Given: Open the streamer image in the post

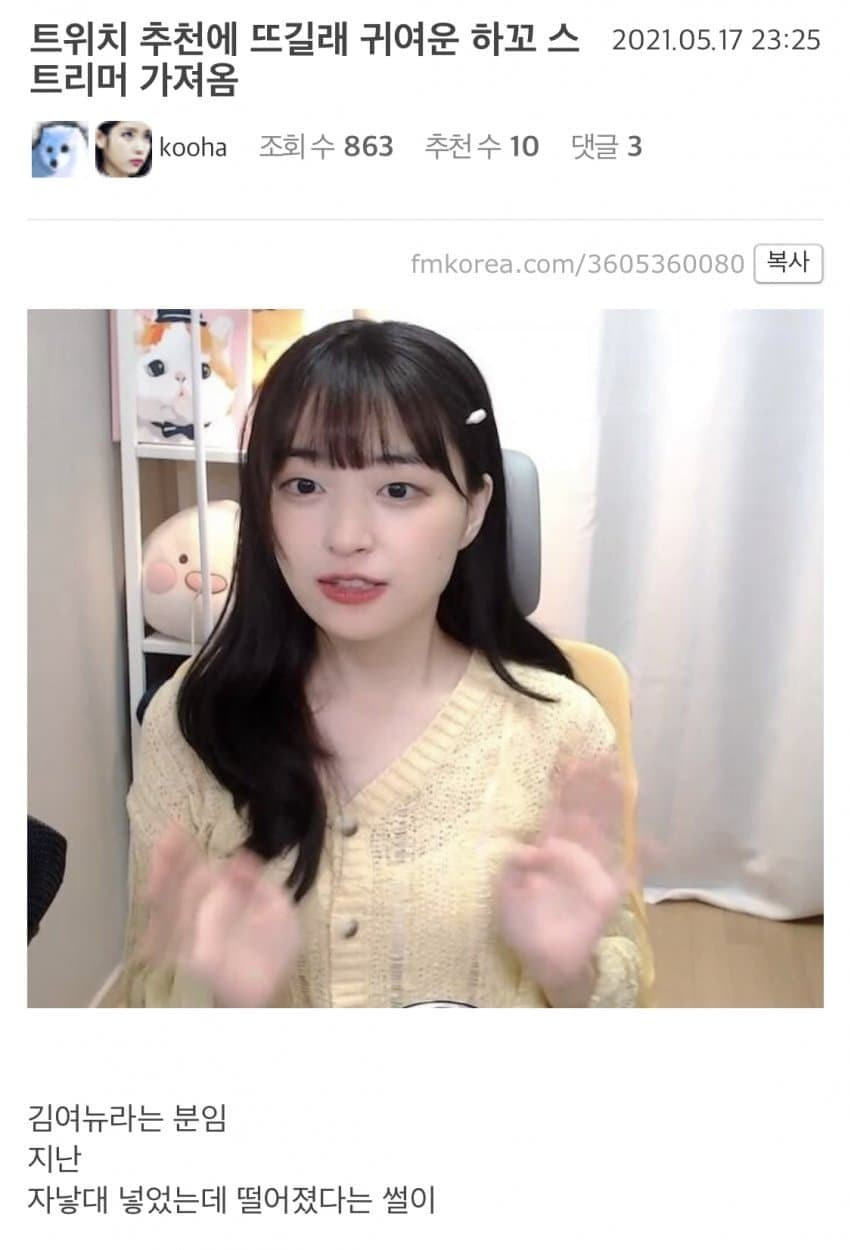Looking at the screenshot, I should pos(425,657).
